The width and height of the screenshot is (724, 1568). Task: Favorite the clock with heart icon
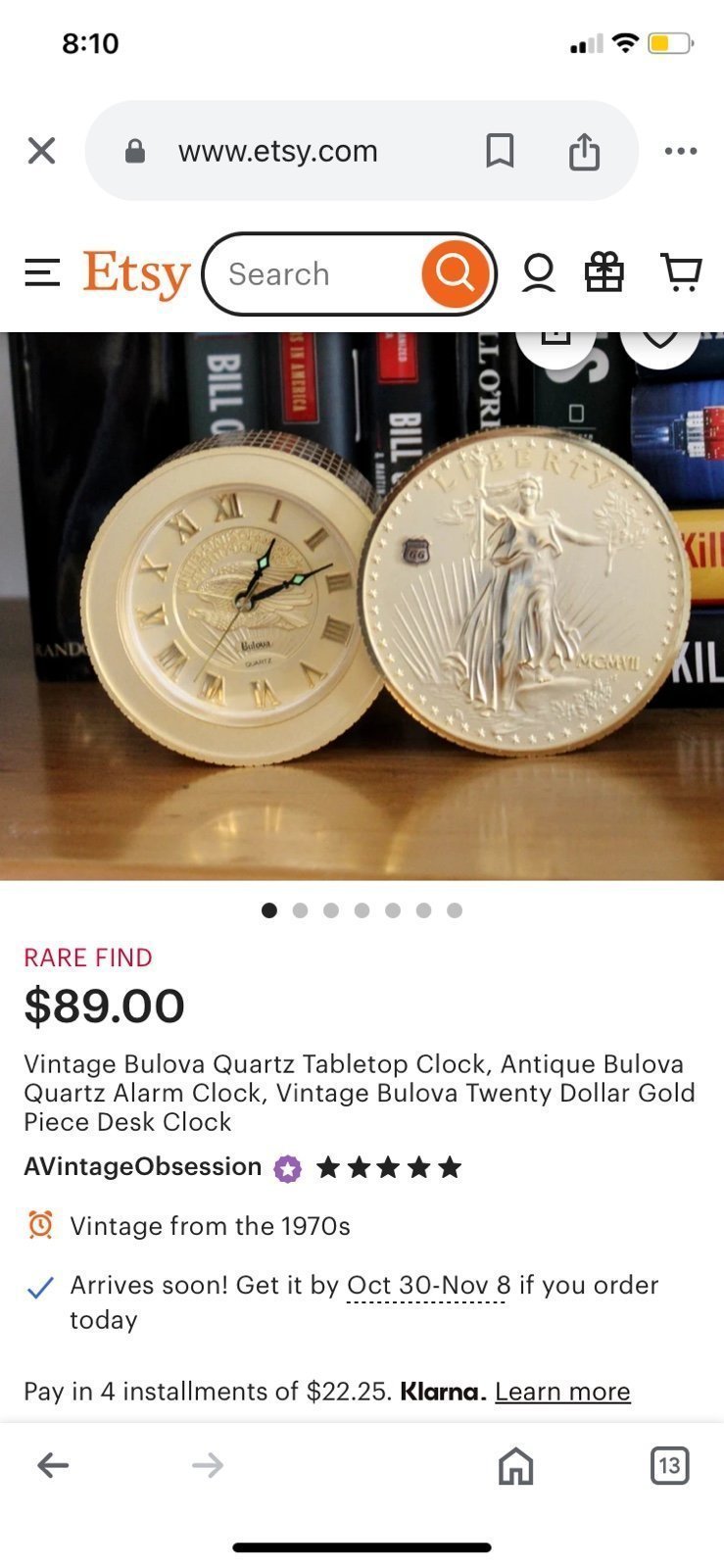coord(660,343)
